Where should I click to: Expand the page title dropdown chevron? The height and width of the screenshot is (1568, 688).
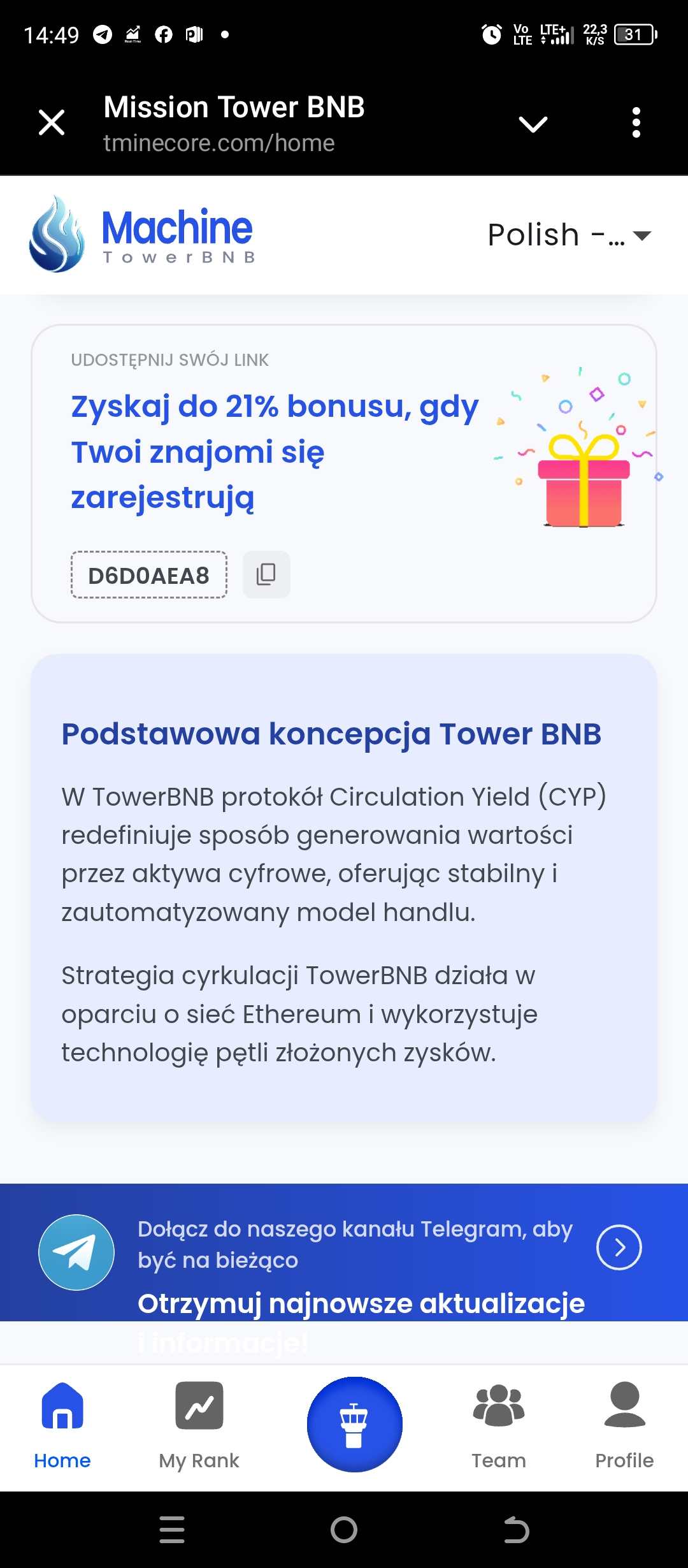[x=533, y=124]
